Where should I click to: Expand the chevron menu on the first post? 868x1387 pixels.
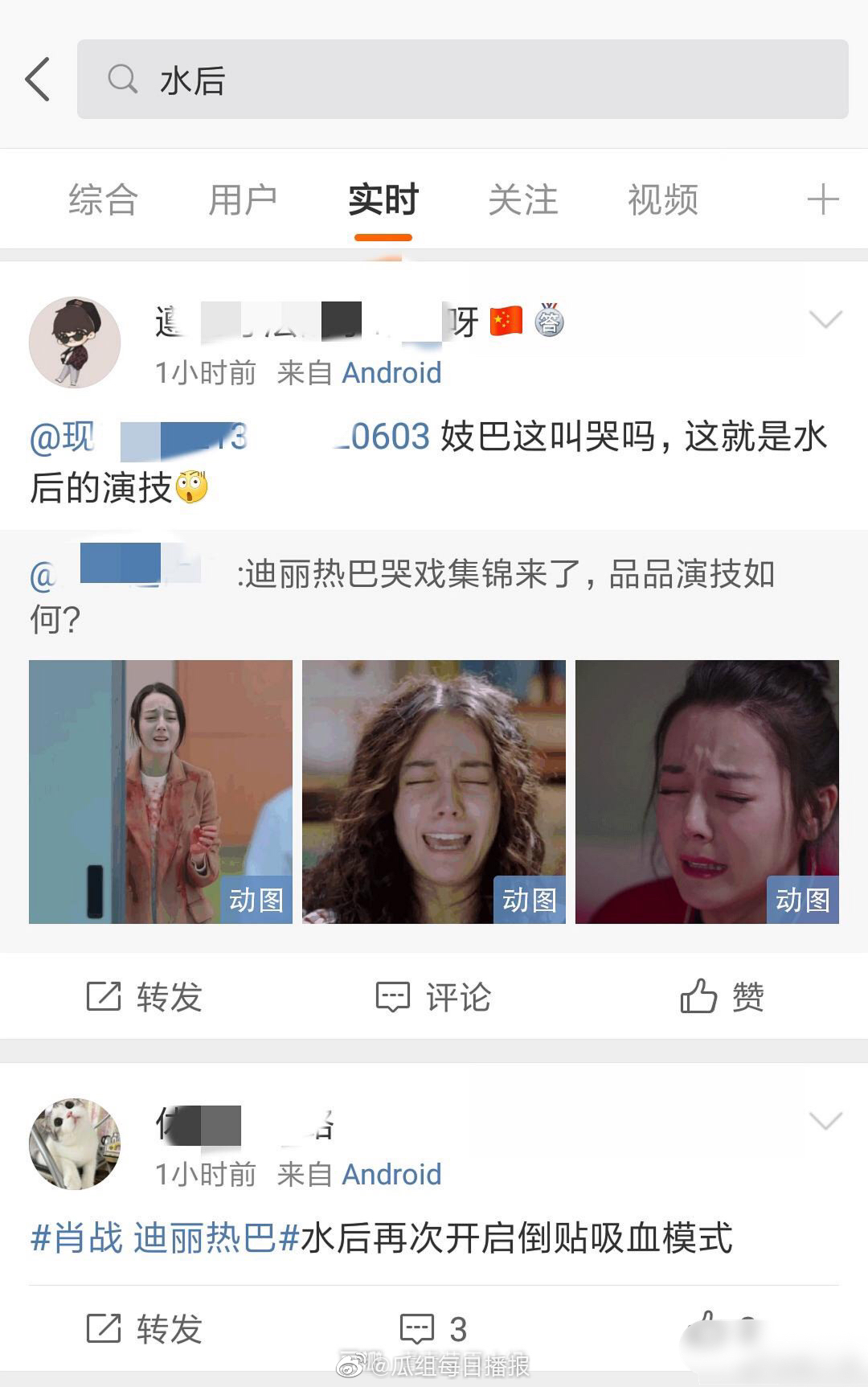click(x=825, y=321)
